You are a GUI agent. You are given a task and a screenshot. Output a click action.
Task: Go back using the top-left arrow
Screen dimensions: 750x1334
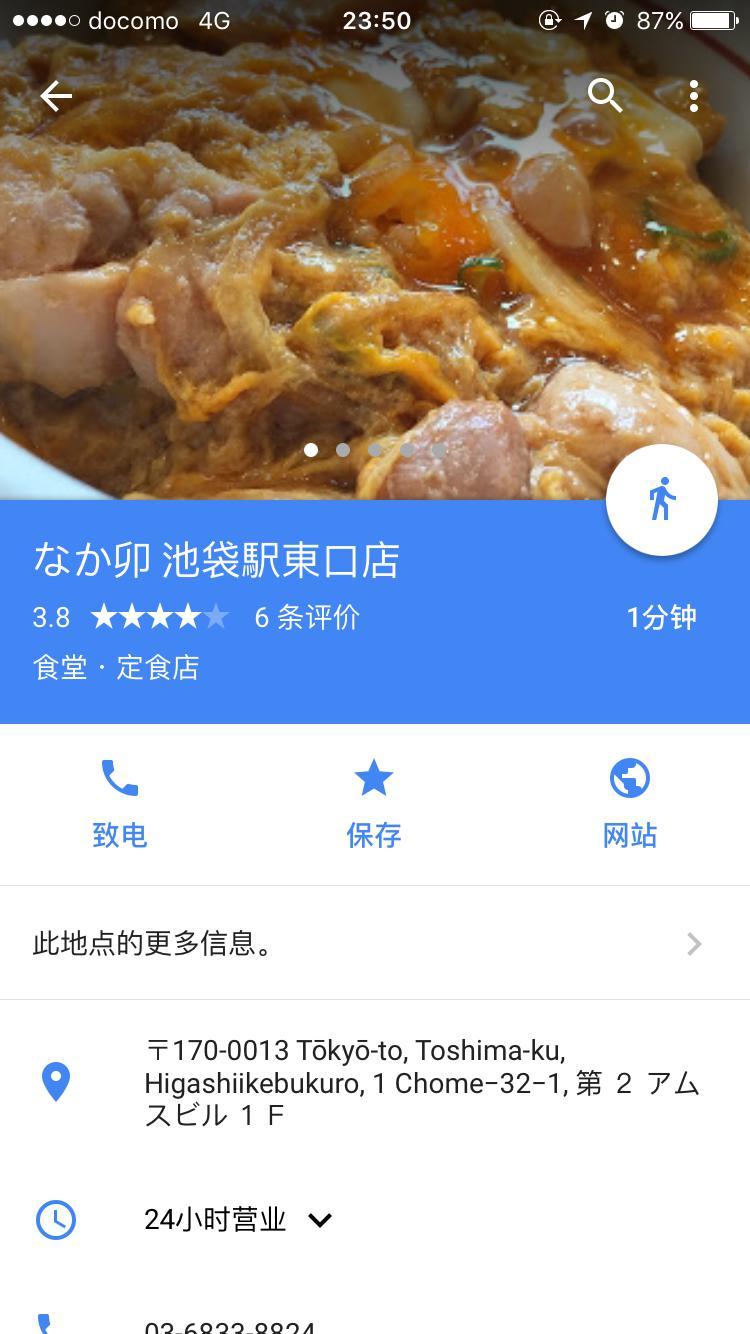(x=56, y=96)
